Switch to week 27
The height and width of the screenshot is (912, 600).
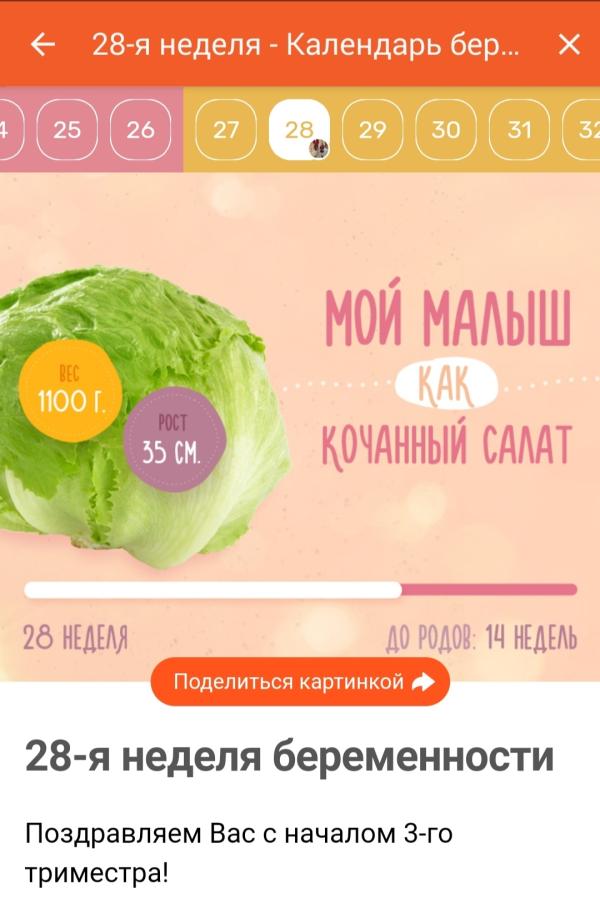click(226, 129)
